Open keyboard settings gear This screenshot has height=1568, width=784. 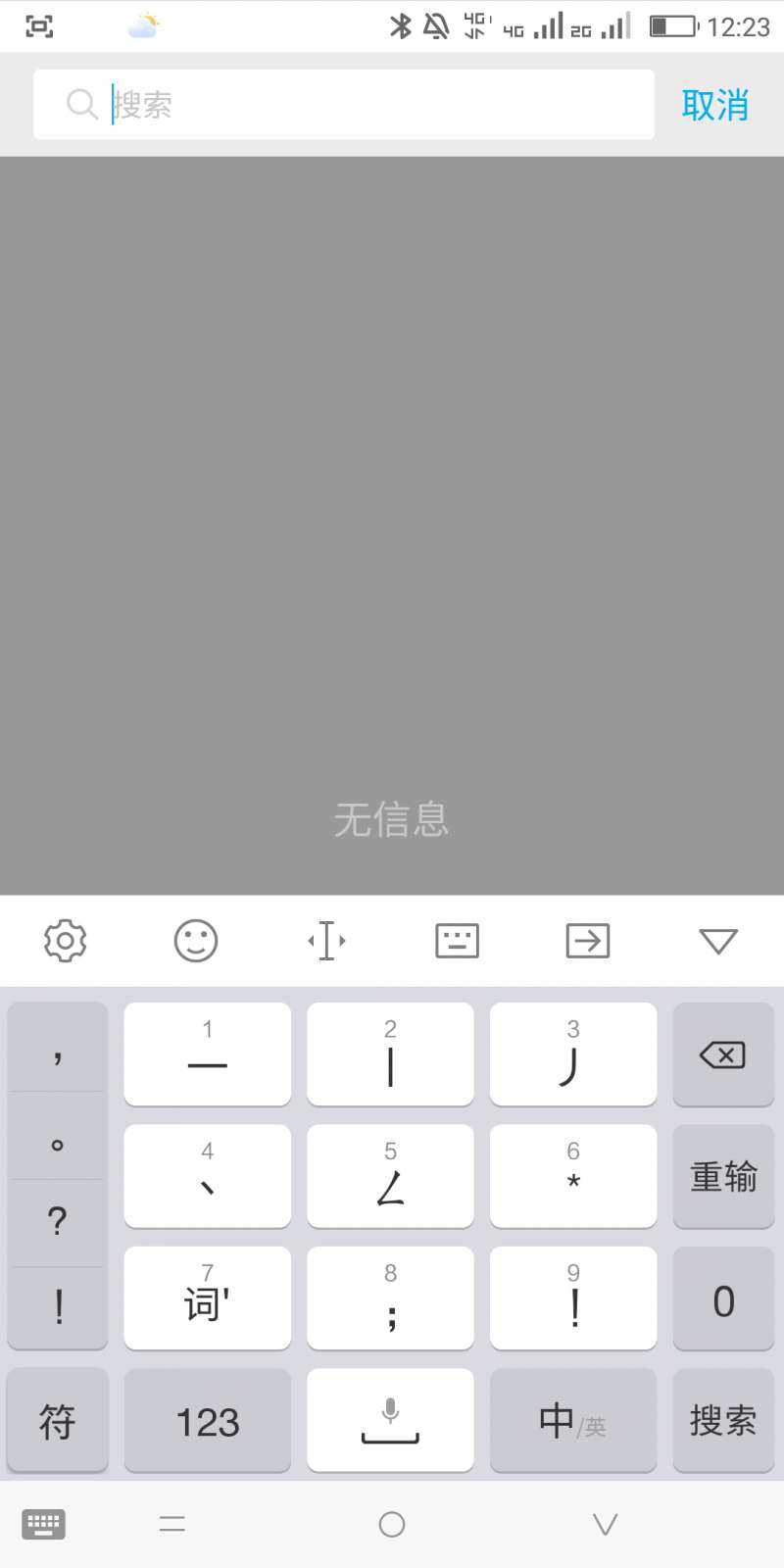coord(66,941)
